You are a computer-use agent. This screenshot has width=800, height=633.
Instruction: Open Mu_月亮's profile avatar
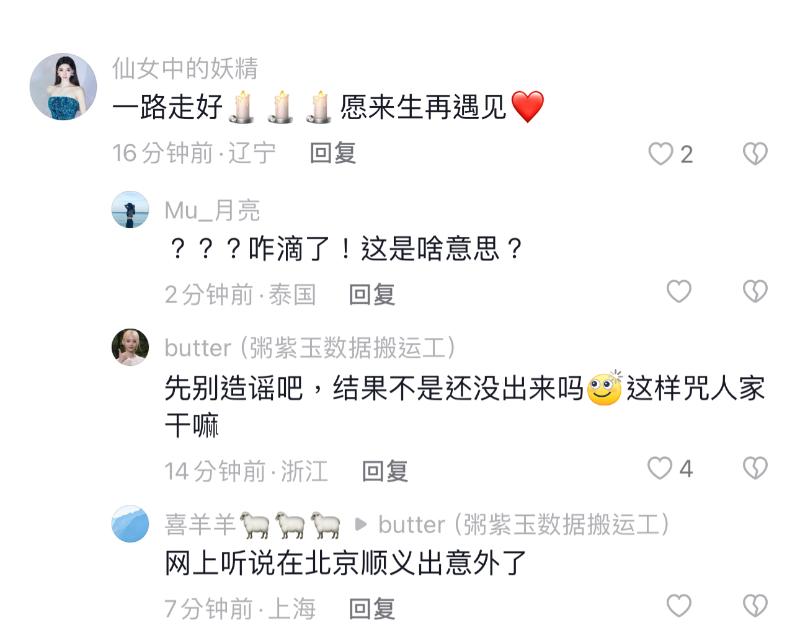(130, 210)
